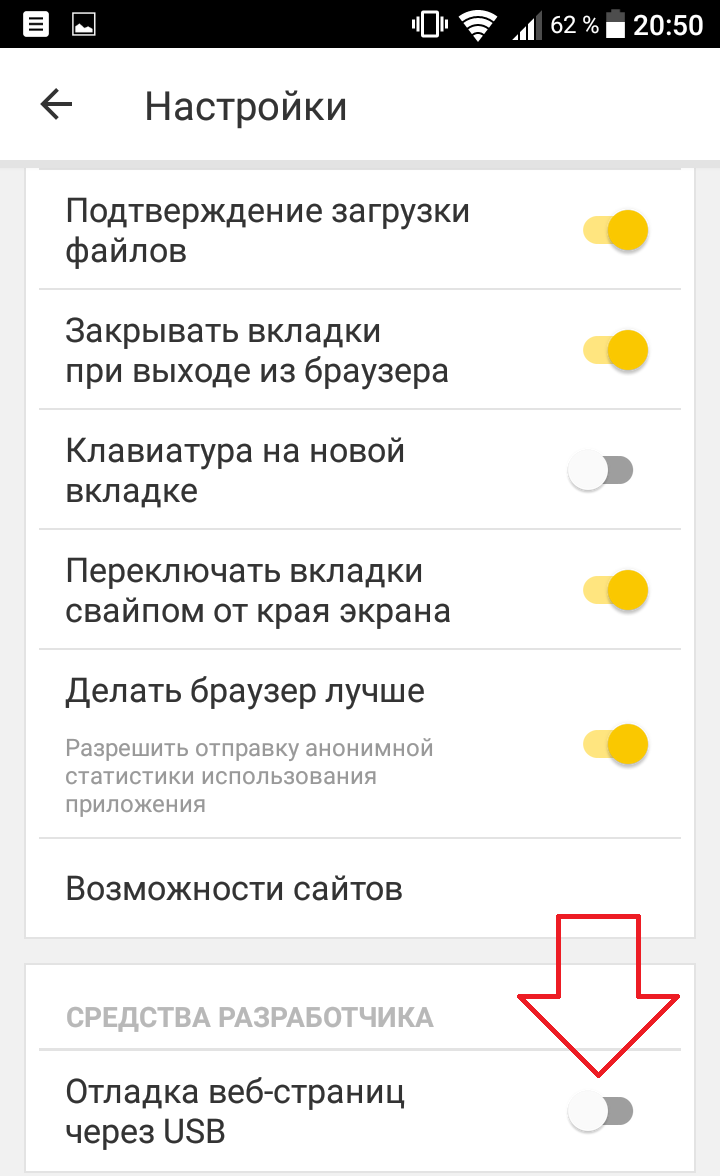The image size is (720, 1176).
Task: Switch off Делать браузер лучше statistics option
Action: [616, 744]
